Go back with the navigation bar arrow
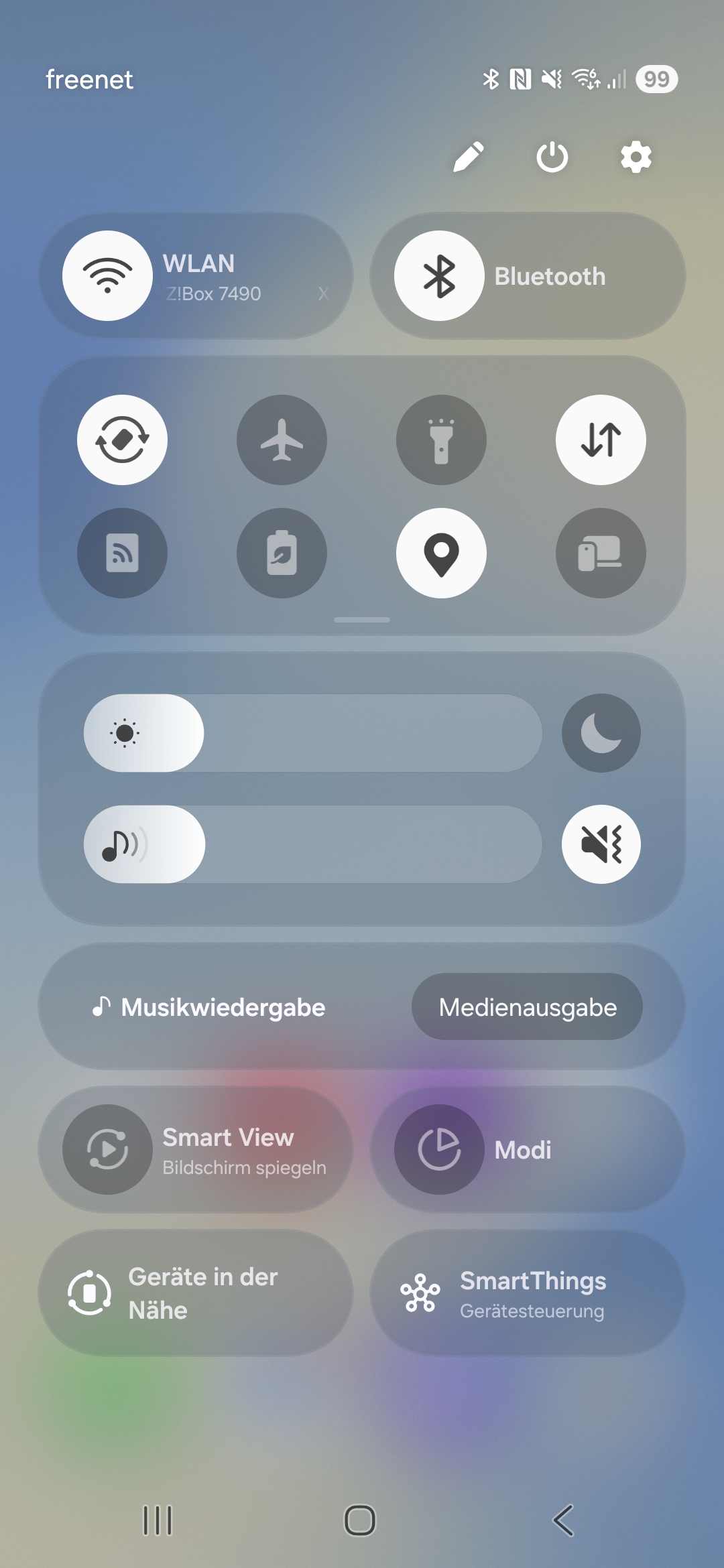This screenshot has width=724, height=1568. coord(563,1520)
